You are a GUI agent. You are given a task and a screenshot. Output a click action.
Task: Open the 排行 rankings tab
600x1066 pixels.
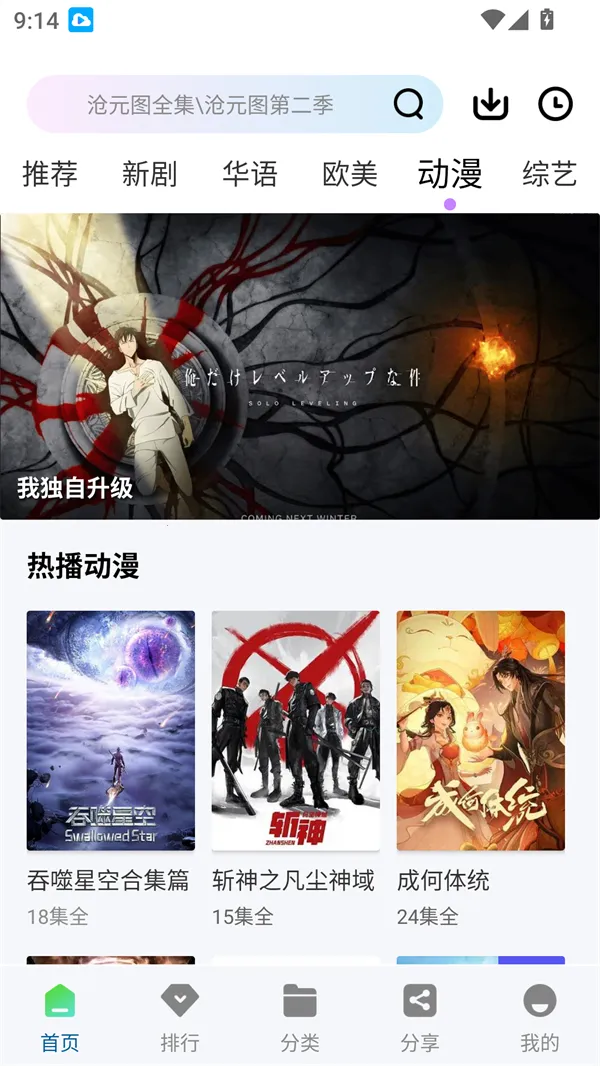pos(180,1016)
